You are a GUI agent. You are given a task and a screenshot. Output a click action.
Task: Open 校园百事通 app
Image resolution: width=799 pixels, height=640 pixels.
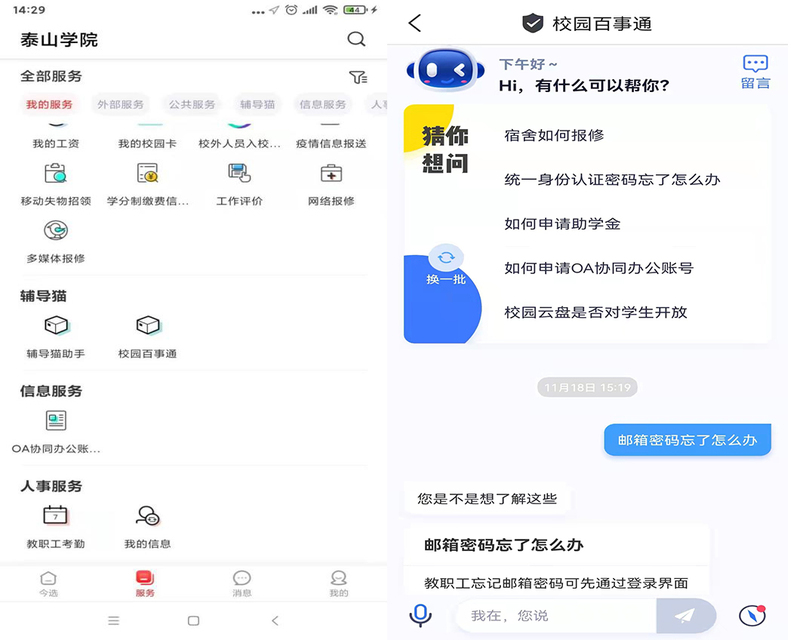pos(147,336)
